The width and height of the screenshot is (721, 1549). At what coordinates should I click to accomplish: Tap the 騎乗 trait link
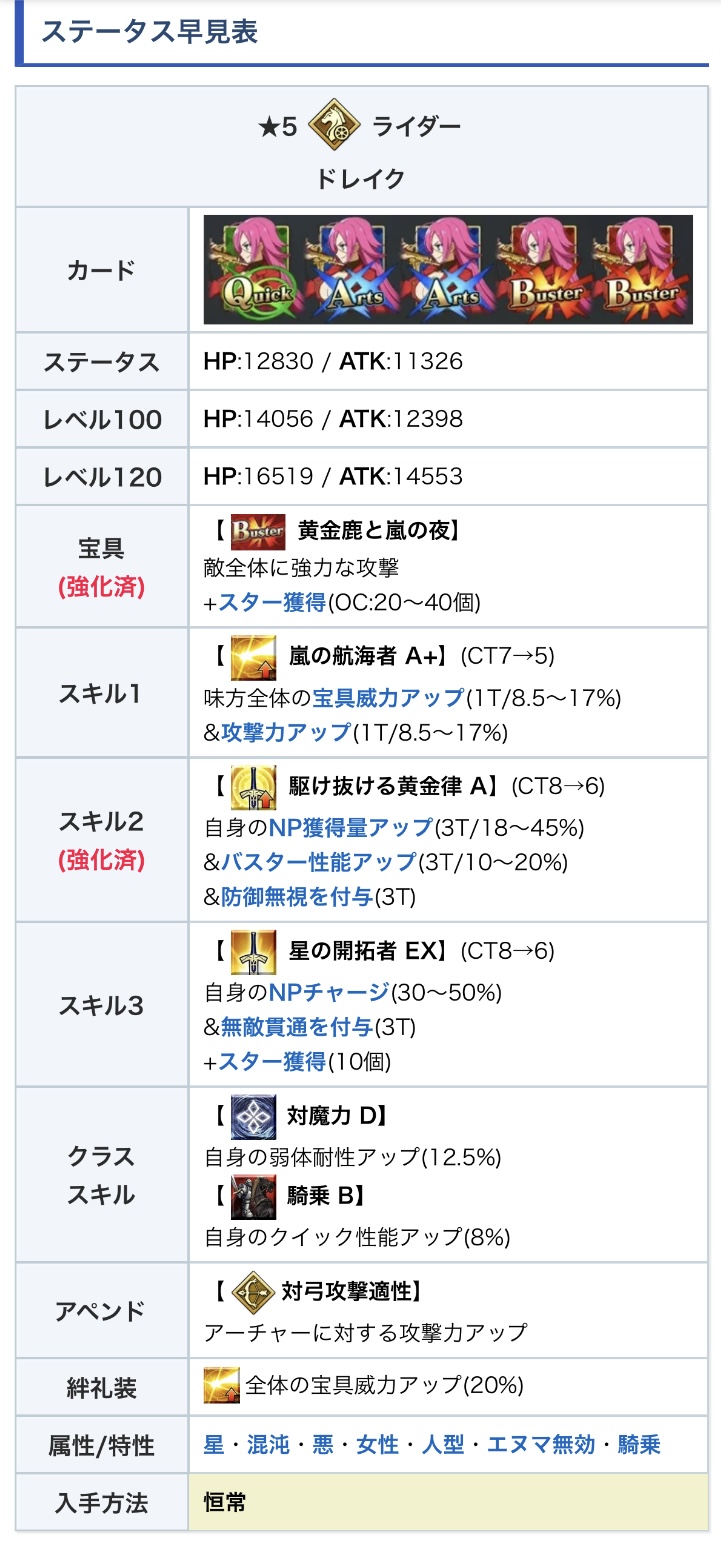638,1445
